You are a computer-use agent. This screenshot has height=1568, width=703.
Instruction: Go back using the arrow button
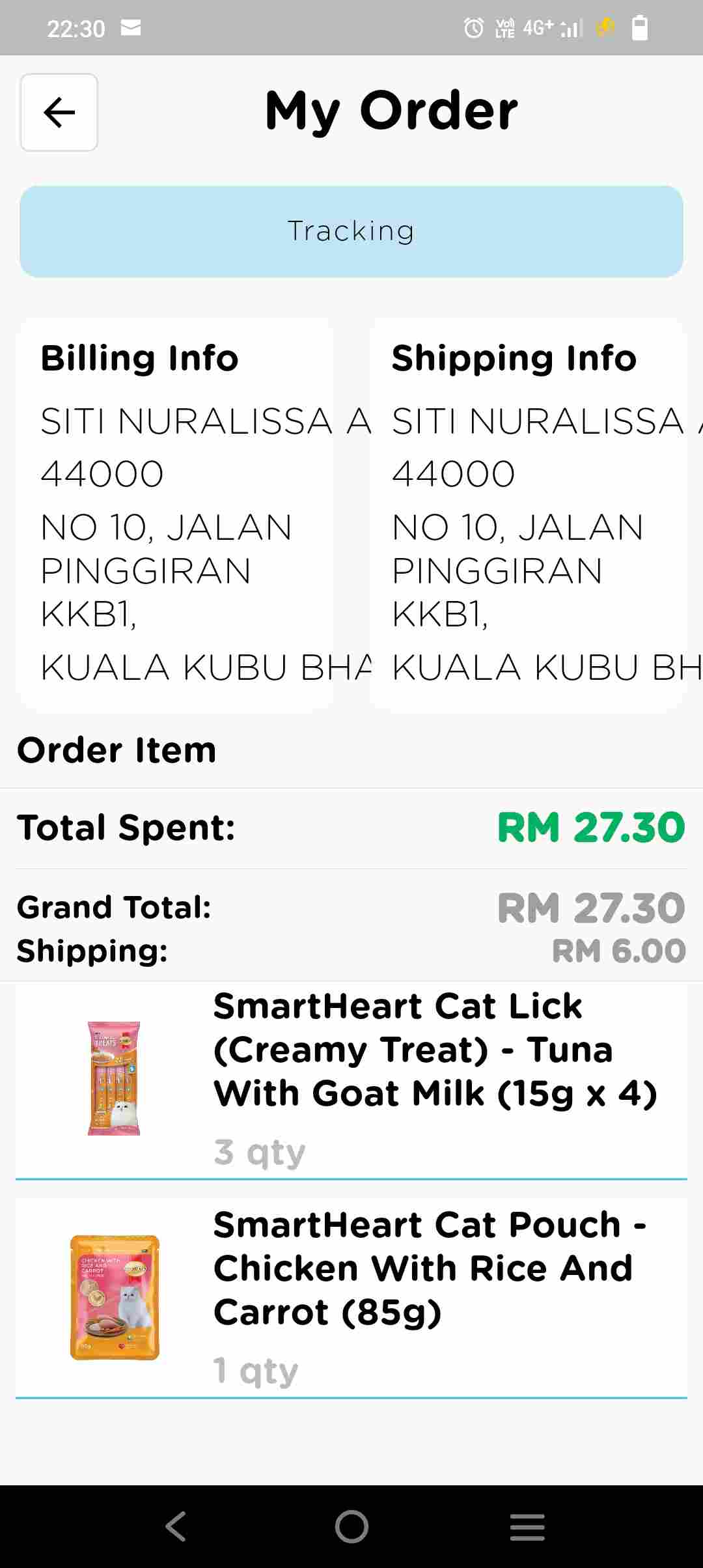(x=59, y=113)
